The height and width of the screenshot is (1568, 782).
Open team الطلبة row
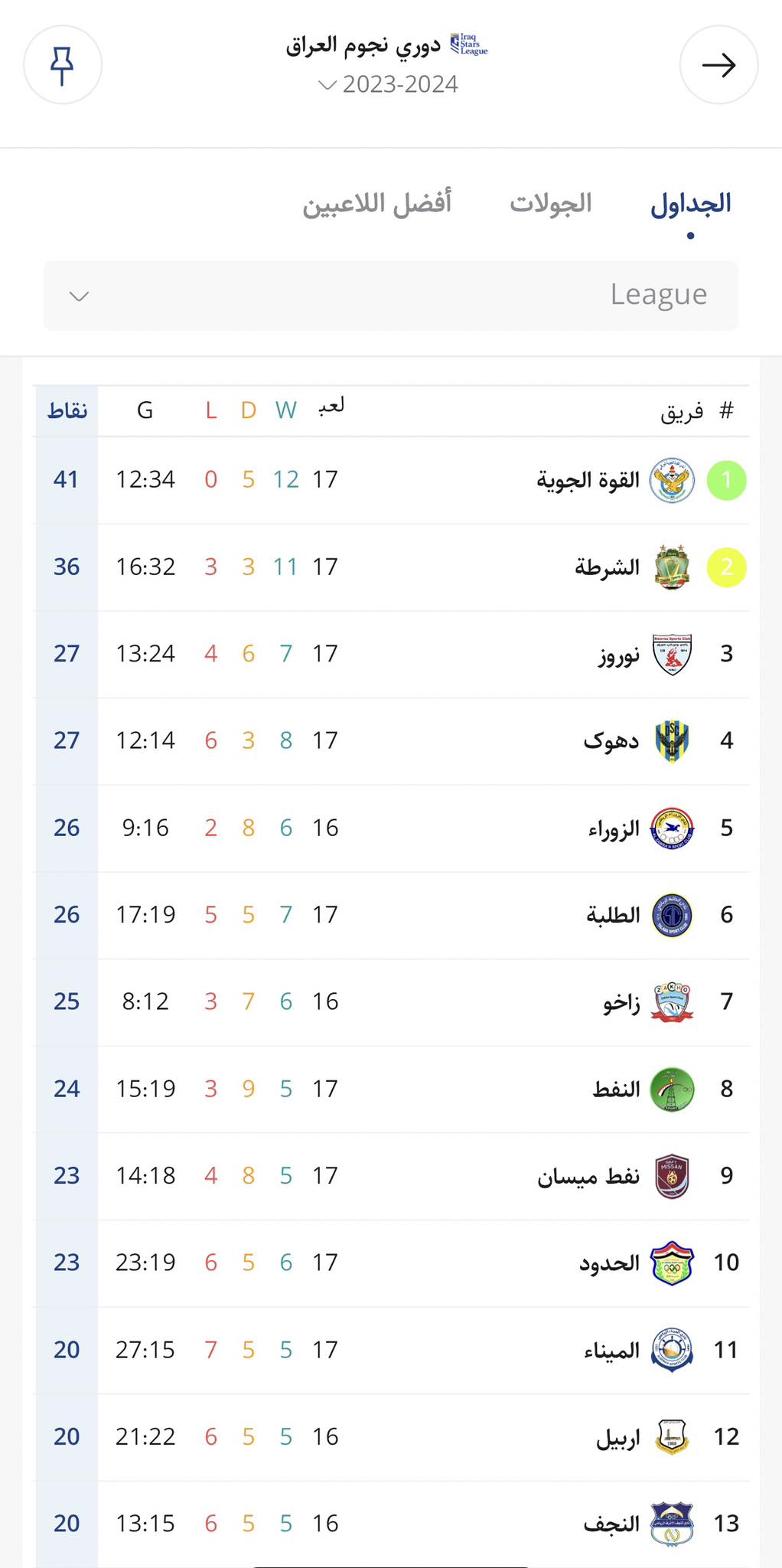tap(613, 915)
